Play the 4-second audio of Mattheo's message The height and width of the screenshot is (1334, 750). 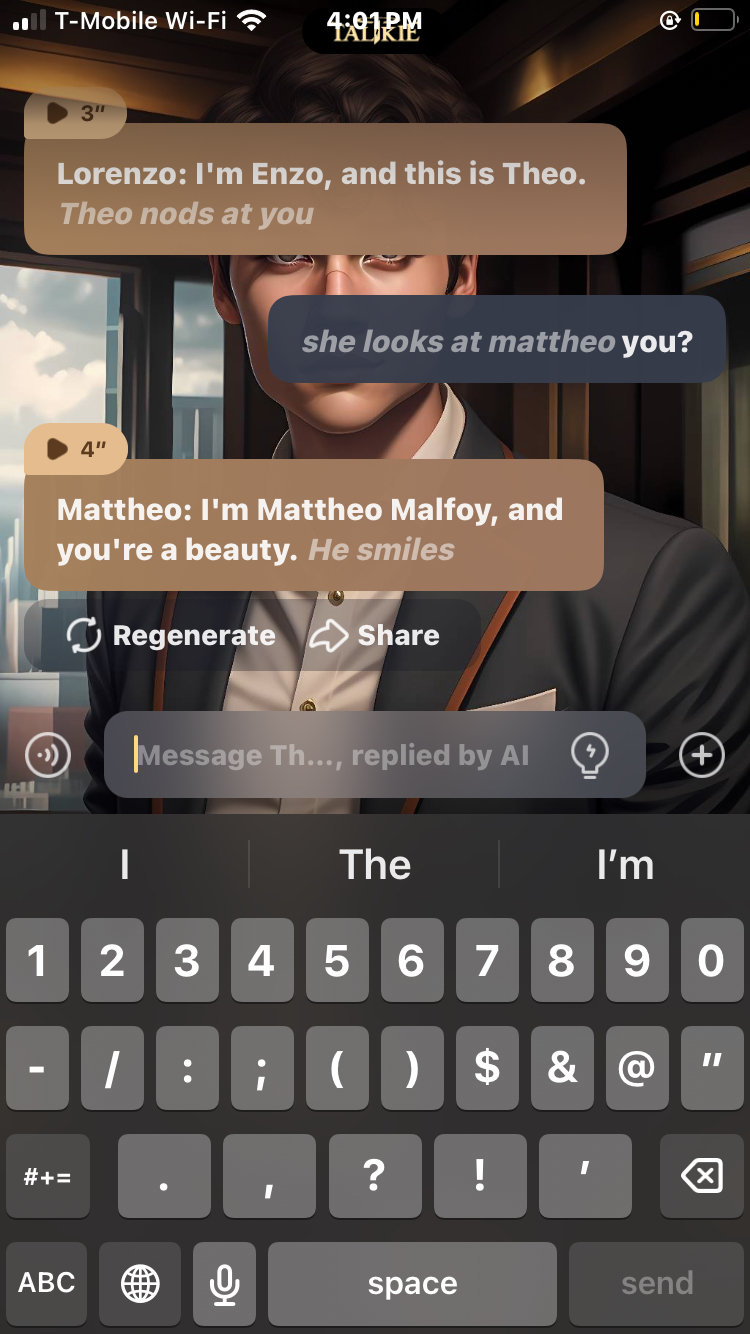coord(75,449)
